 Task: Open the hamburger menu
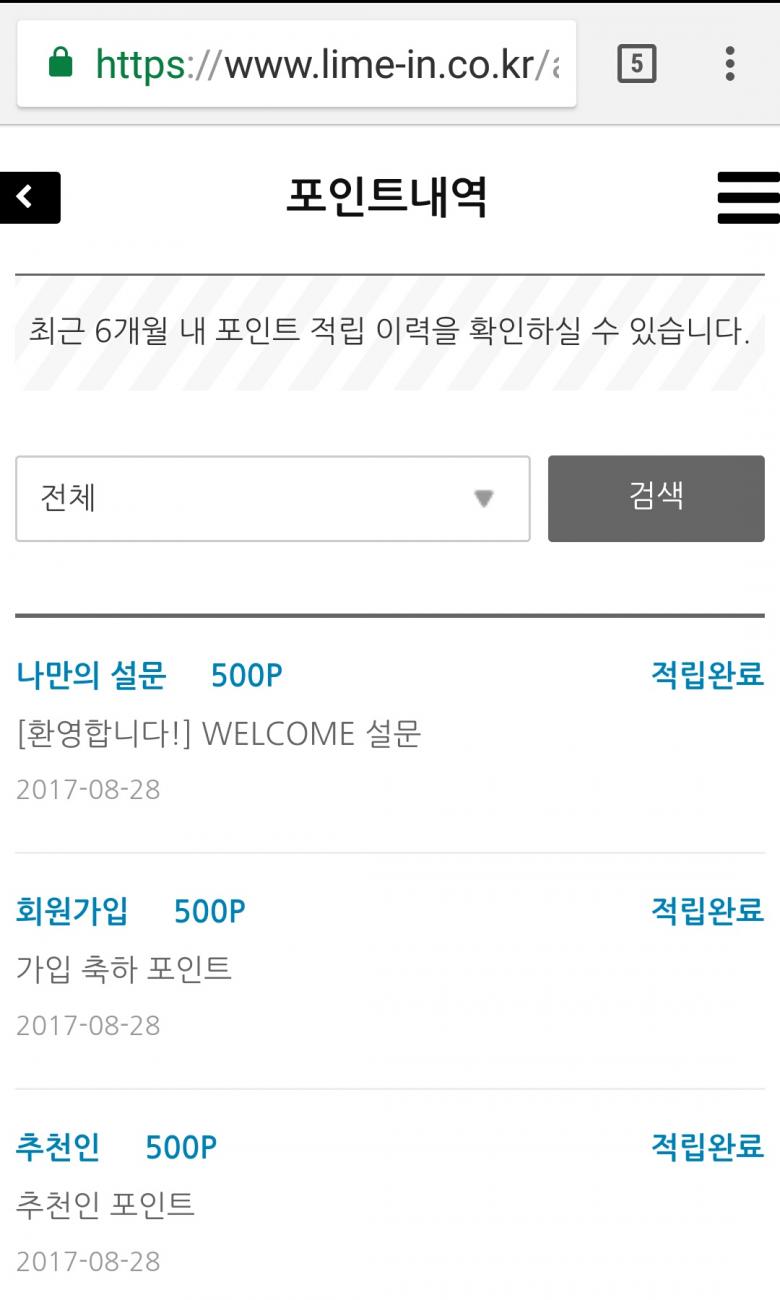coord(748,197)
